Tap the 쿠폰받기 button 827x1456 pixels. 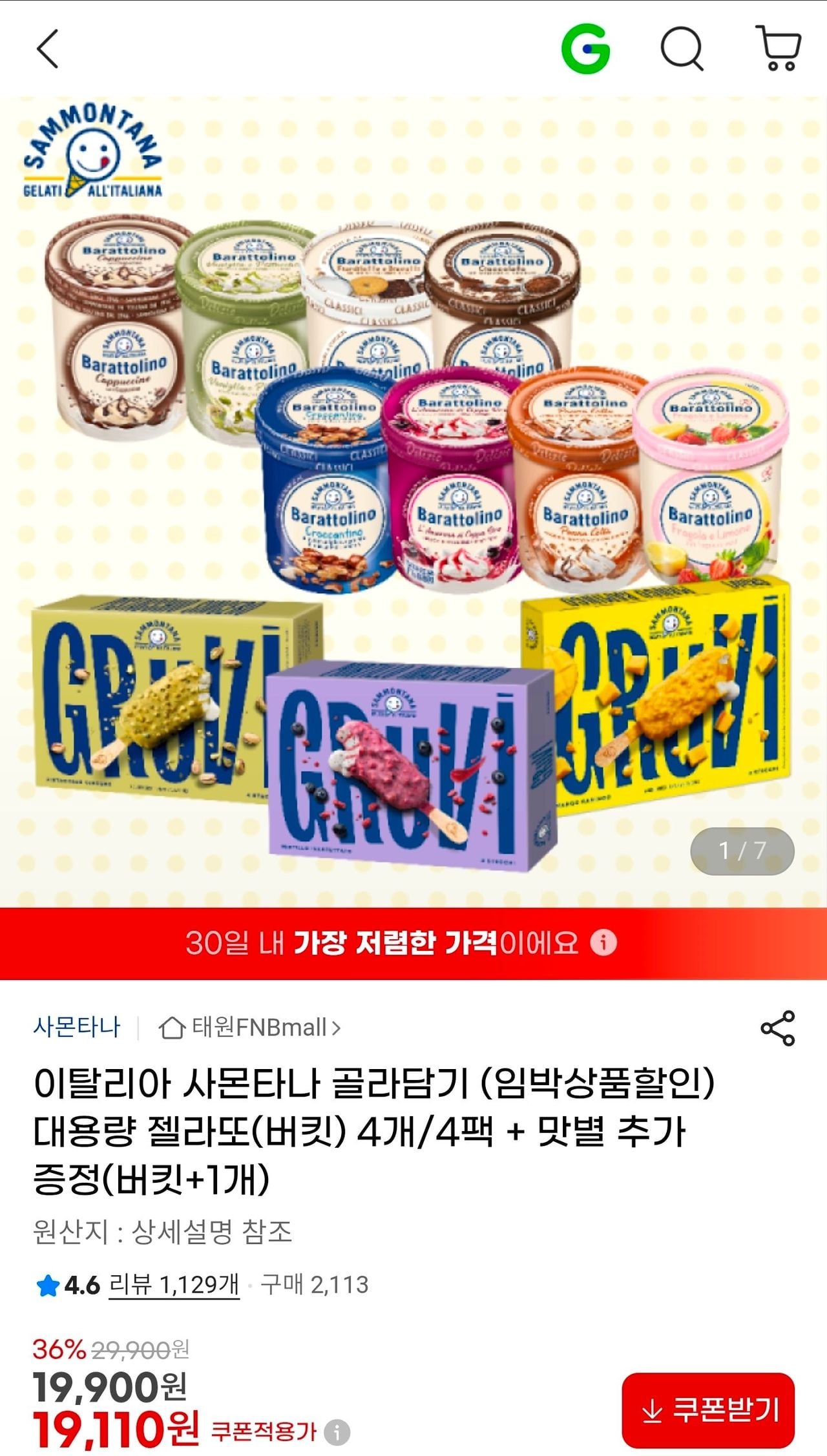coord(708,1410)
